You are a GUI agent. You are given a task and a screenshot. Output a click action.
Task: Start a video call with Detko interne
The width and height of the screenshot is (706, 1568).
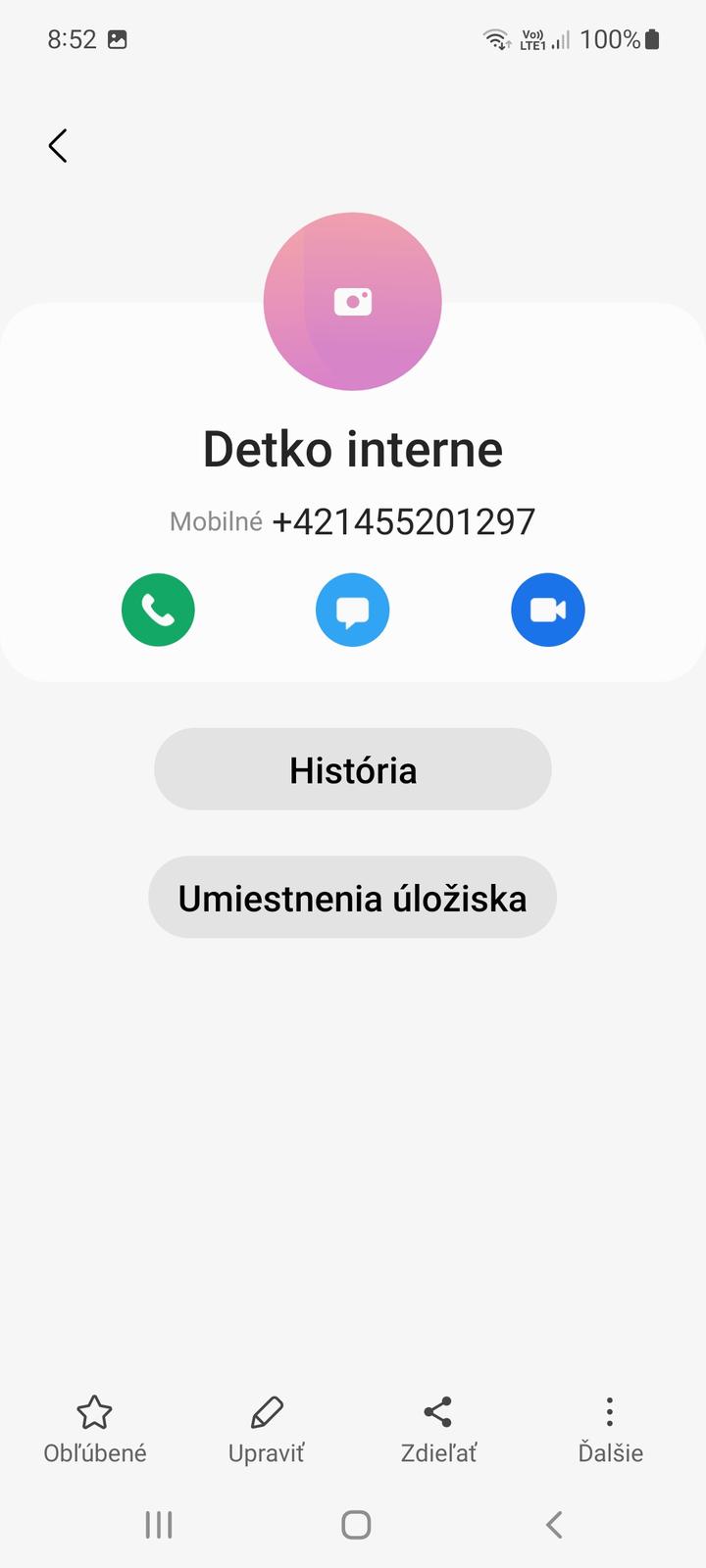pos(547,610)
